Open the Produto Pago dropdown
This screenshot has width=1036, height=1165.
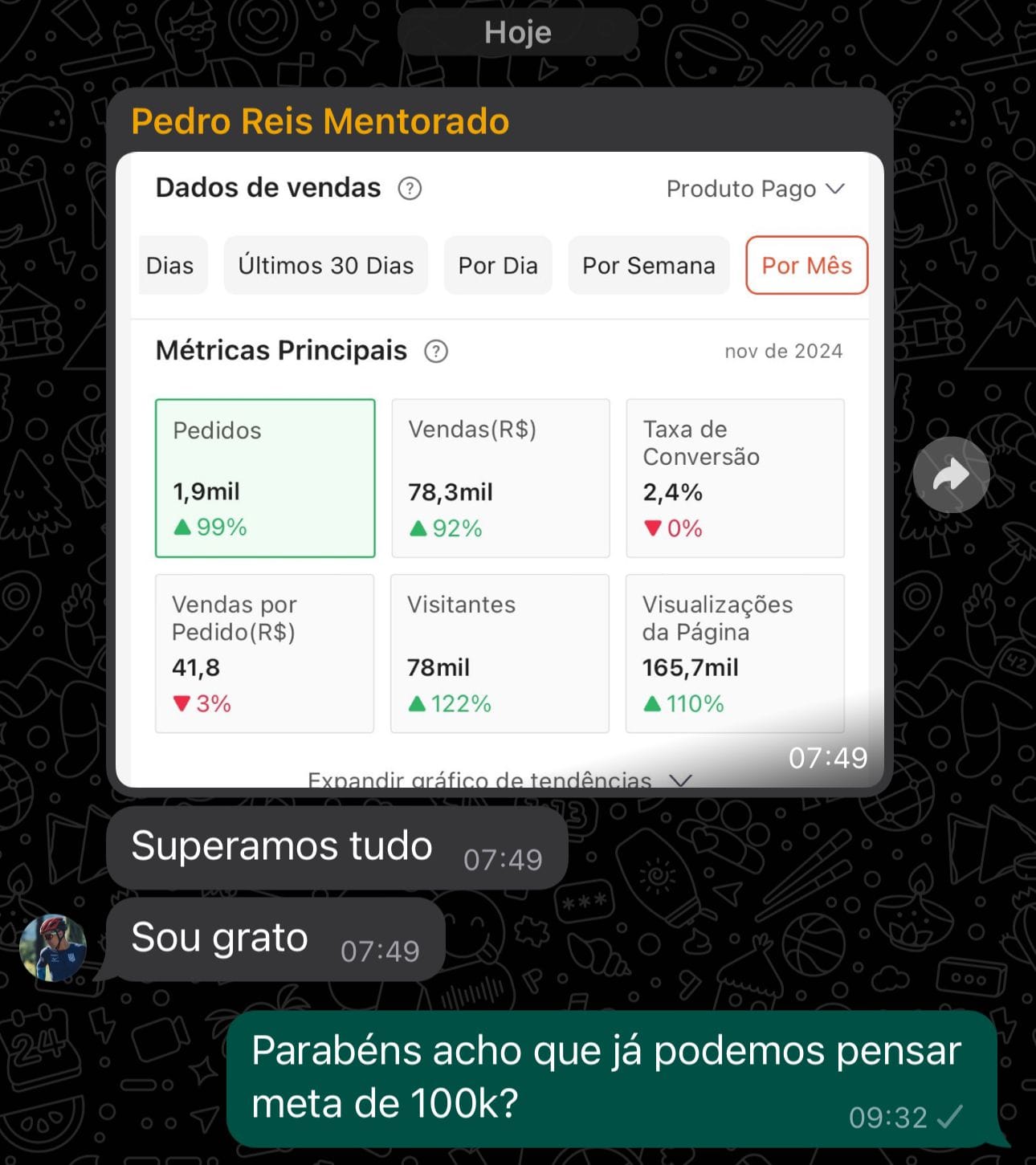point(753,189)
